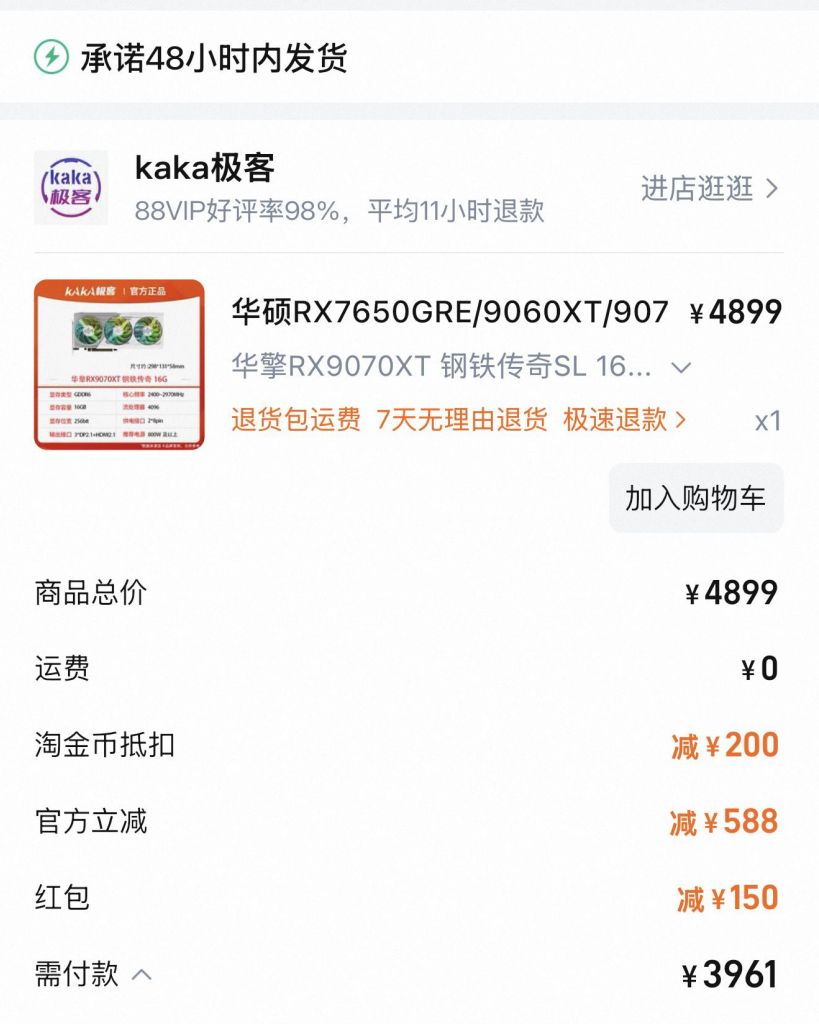
Task: Click the product thumbnail image
Action: point(122,365)
